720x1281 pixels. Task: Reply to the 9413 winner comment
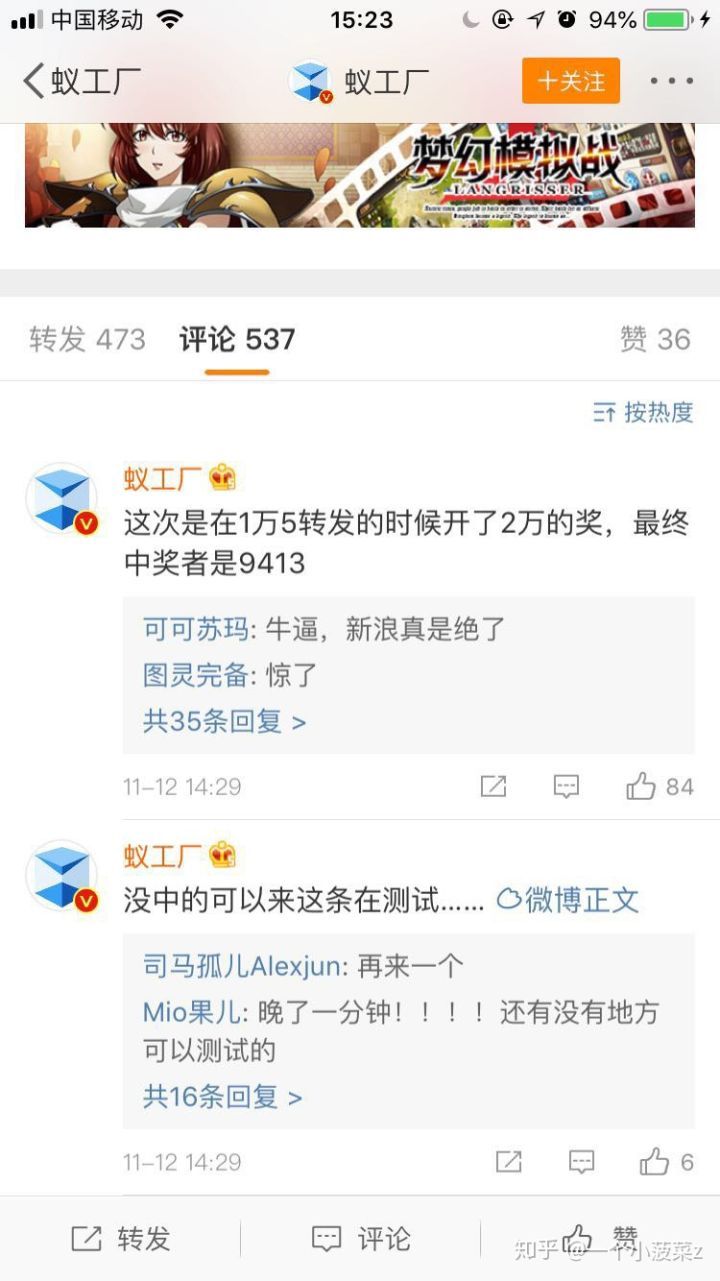(x=566, y=787)
